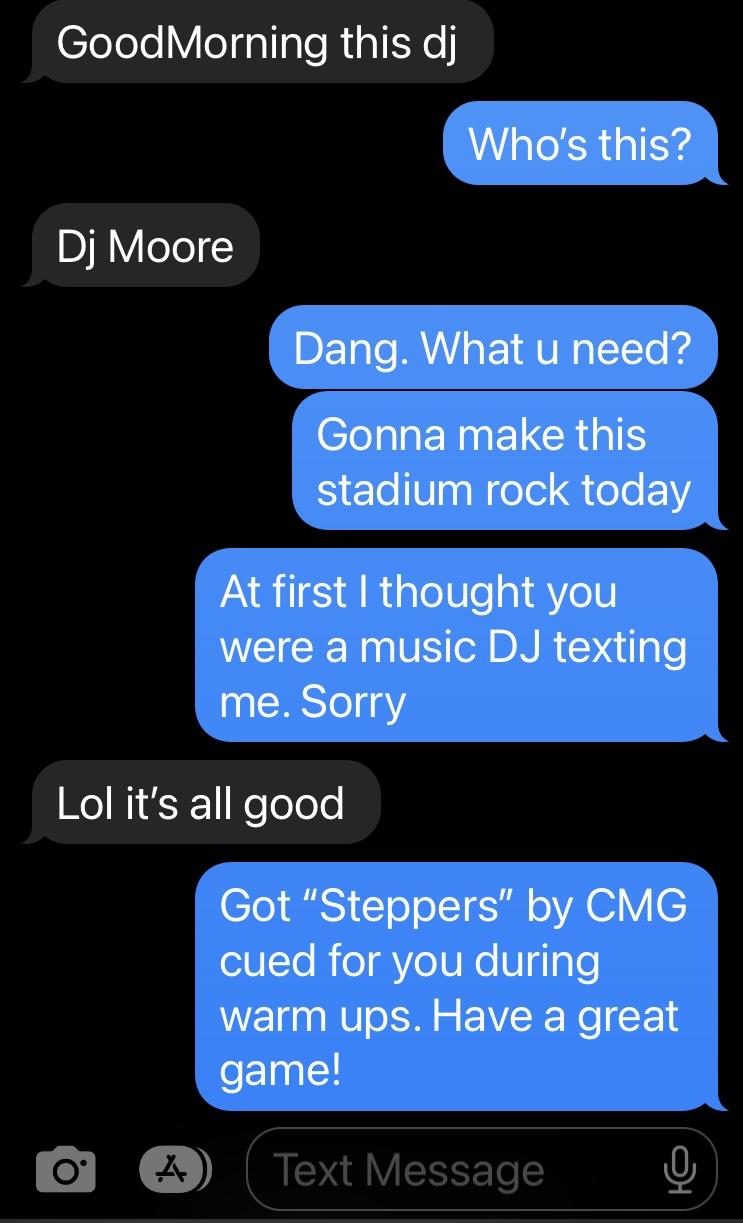Open the App Store apps drawer
The height and width of the screenshot is (1223, 743).
pos(174,1169)
